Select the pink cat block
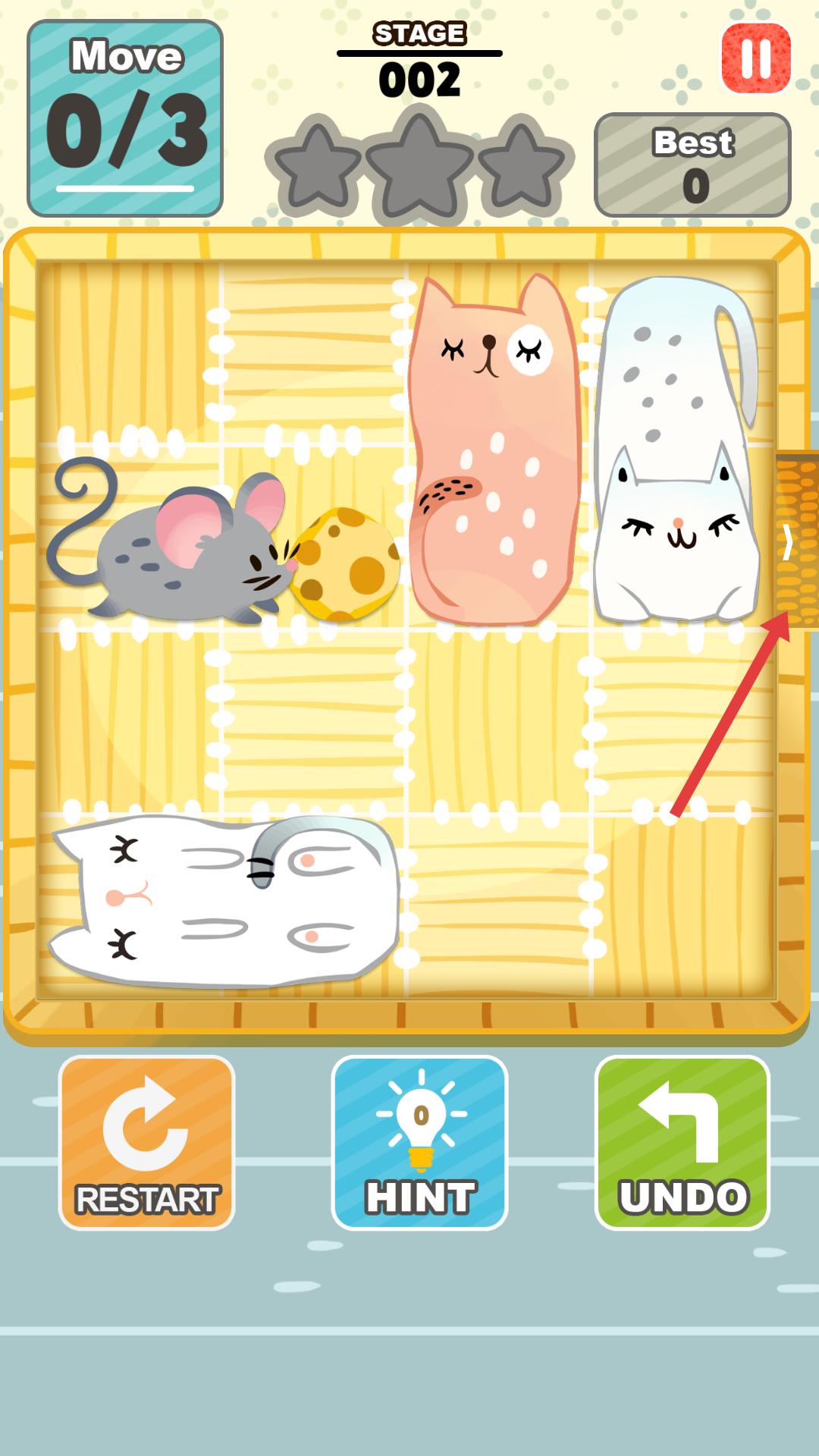This screenshot has width=819, height=1456. click(494, 455)
